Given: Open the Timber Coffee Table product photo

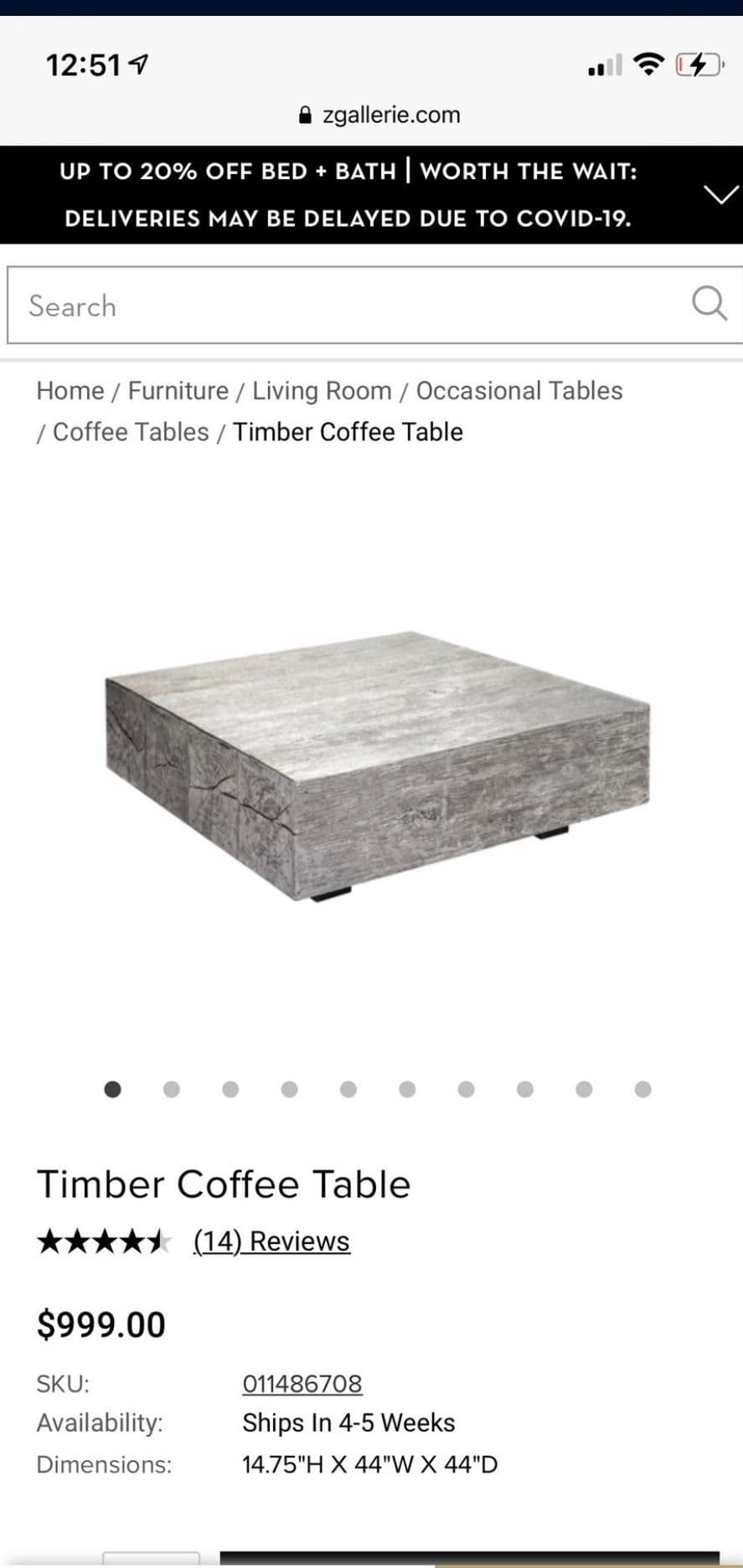Looking at the screenshot, I should (x=377, y=766).
